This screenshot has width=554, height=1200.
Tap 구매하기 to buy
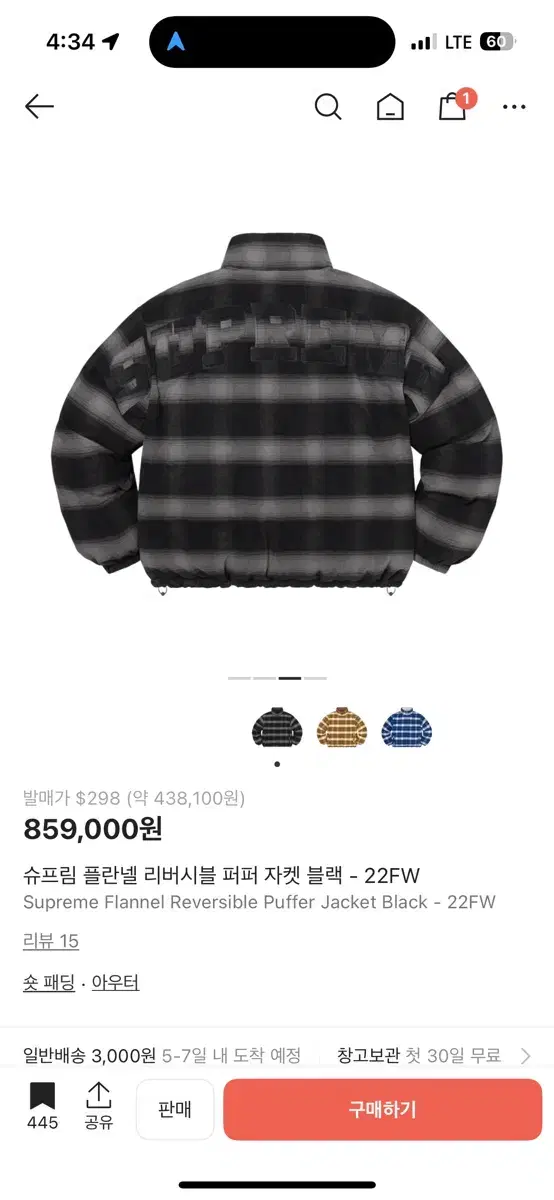tap(382, 1109)
